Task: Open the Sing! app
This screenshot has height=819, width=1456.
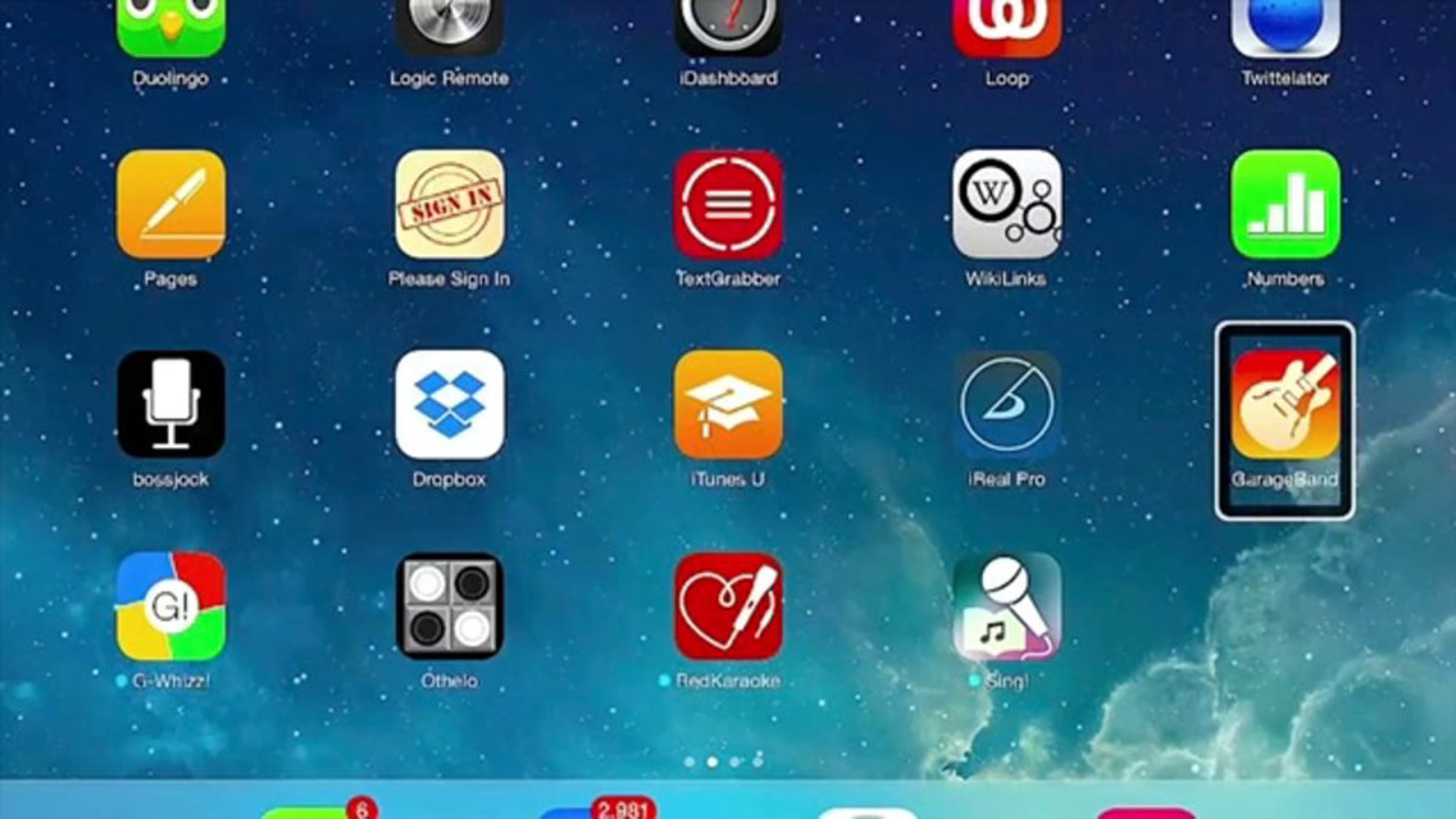Action: point(1007,605)
